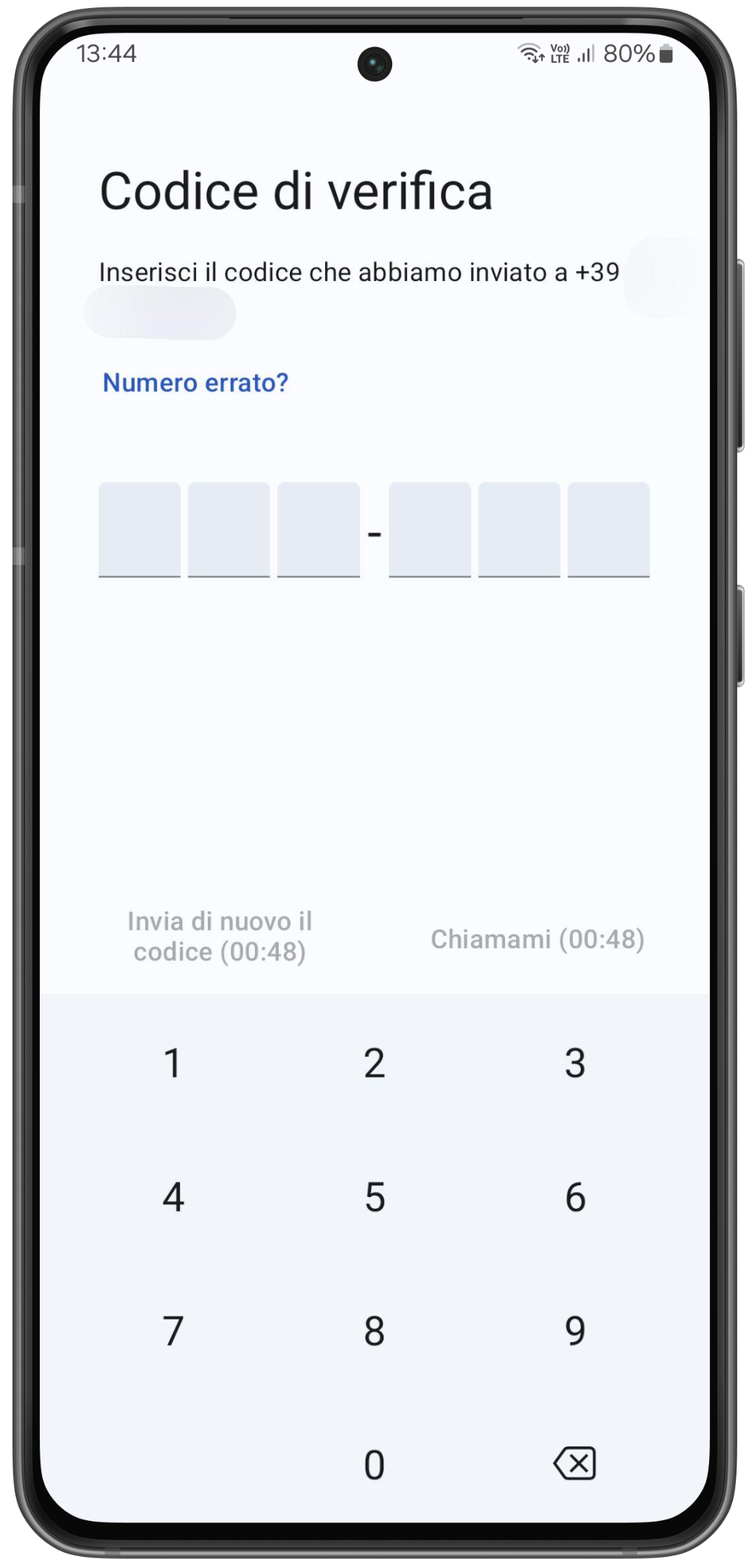Enter digit 7 on the keypad
This screenshot has height=1568, width=752.
click(173, 1331)
